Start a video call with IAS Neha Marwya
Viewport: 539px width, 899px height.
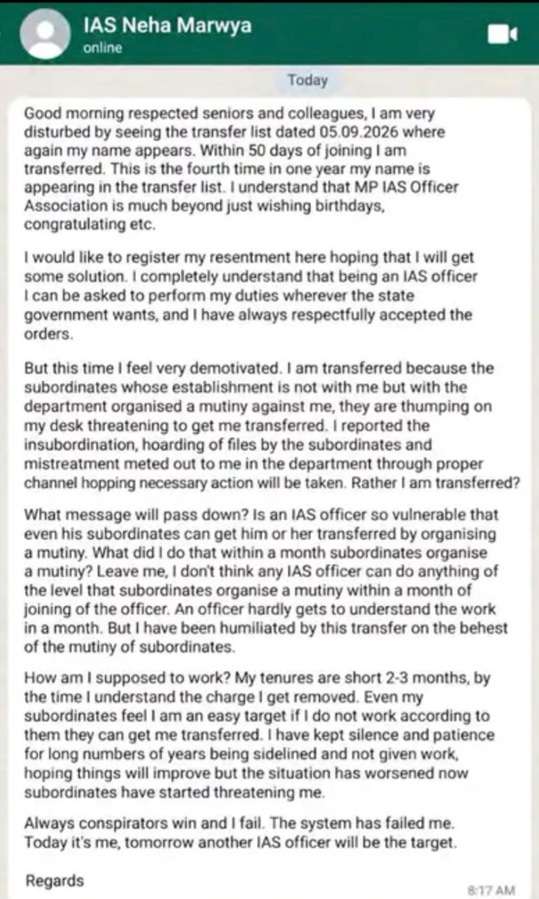502,34
